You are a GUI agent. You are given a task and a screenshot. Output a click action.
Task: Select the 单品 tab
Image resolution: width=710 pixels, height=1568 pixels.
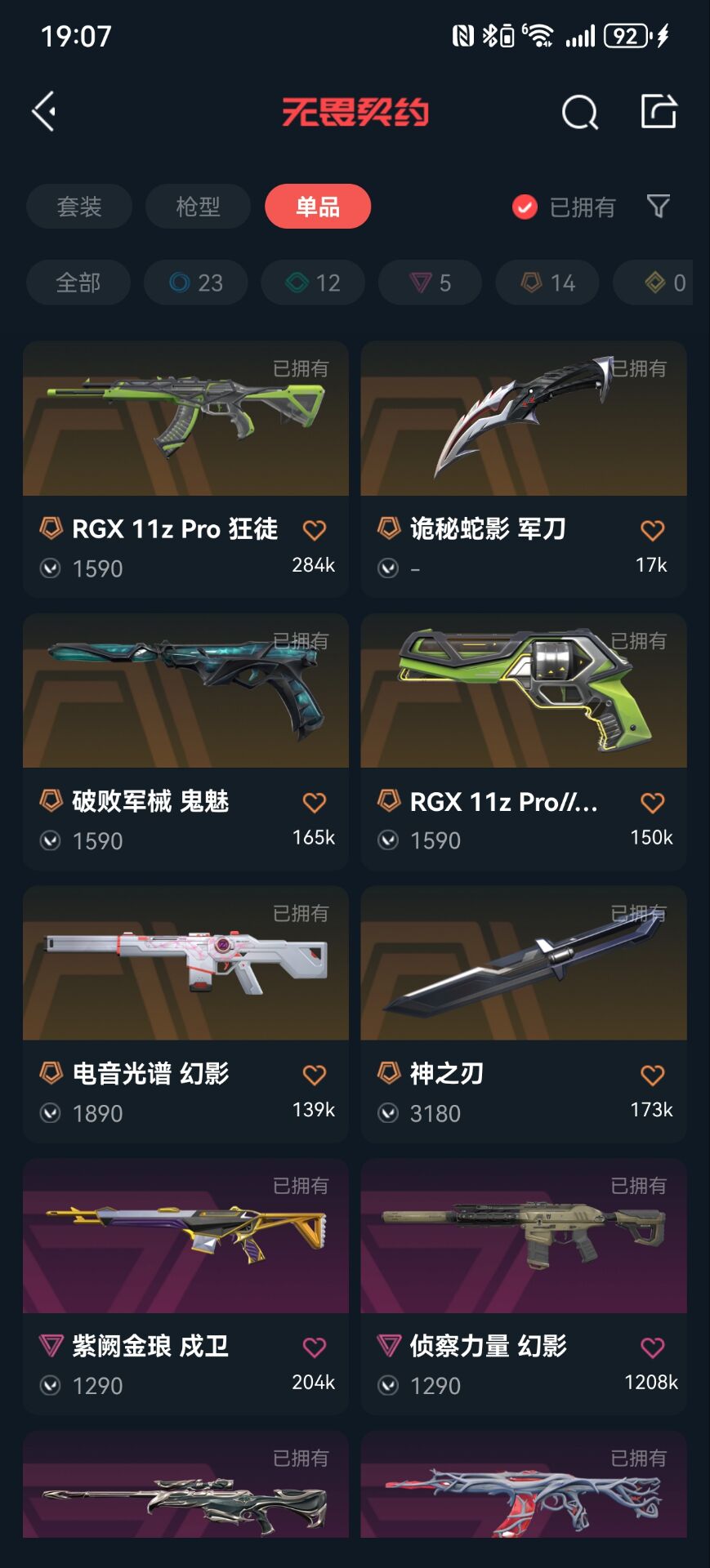click(x=318, y=207)
